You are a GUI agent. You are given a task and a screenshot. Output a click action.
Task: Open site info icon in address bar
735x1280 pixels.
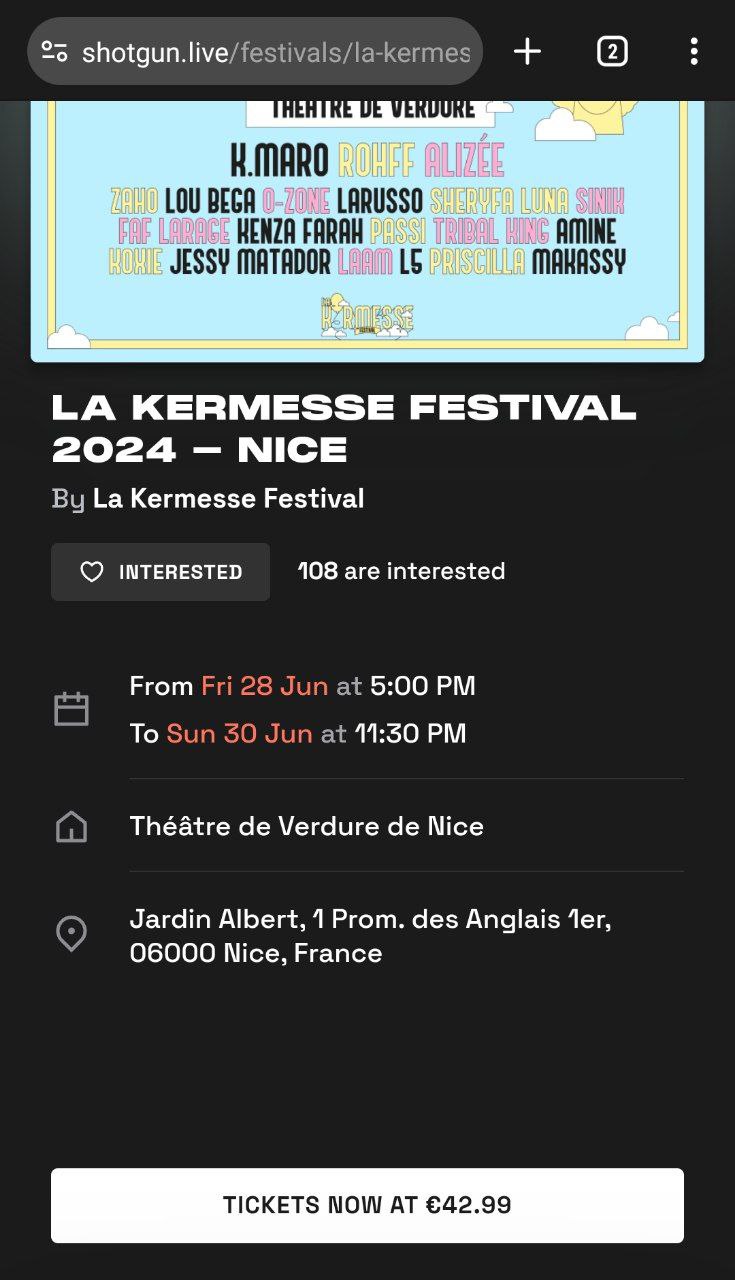point(54,51)
